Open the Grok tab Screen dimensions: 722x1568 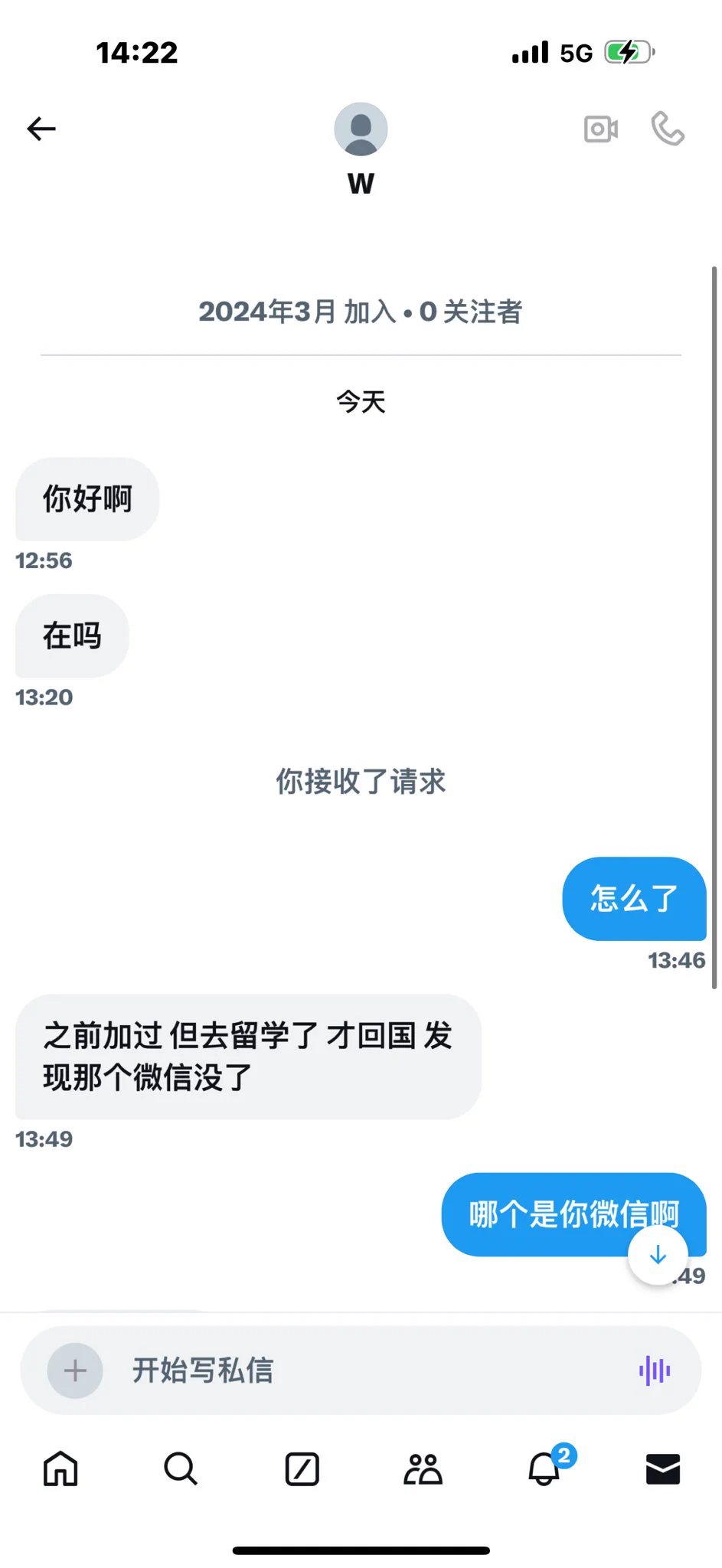click(x=302, y=1468)
